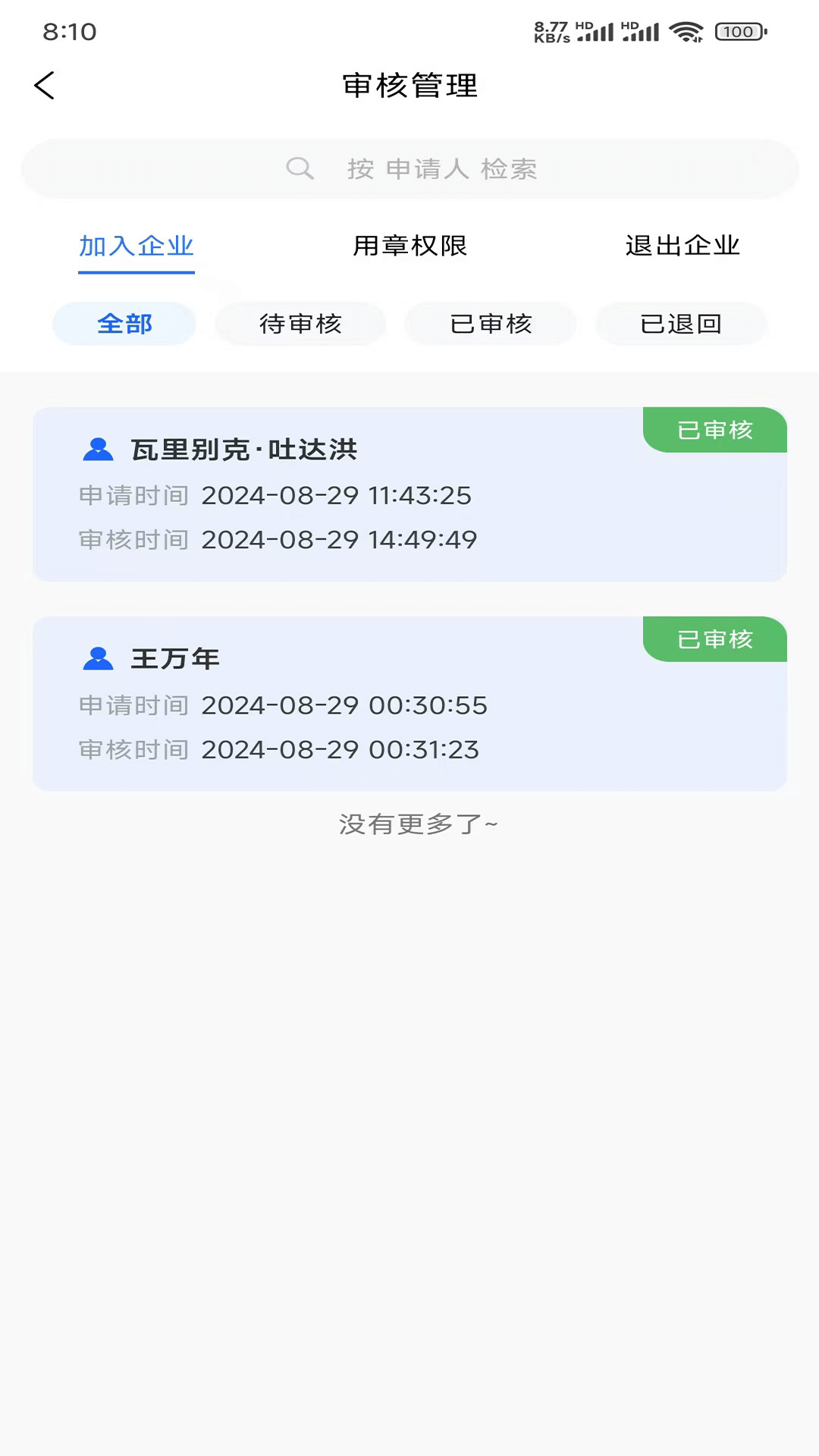Switch to the 用章权限 tab

(x=409, y=245)
